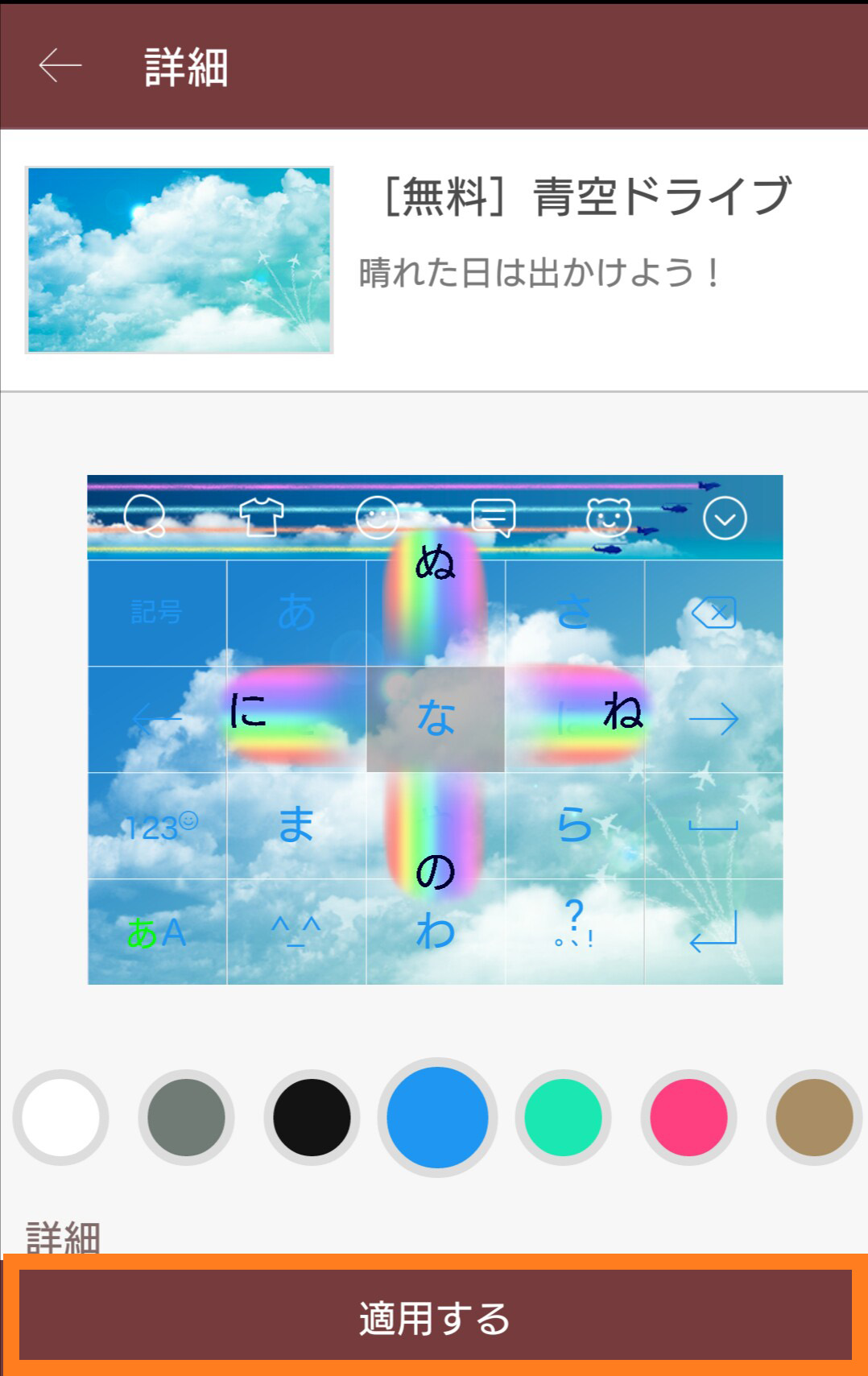Choose the green color swatch
The image size is (868, 1376).
pos(563,1118)
